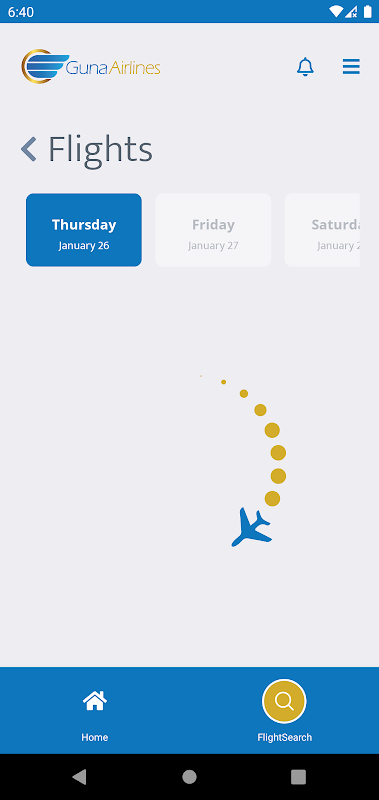Open the FlightSearch tab

[x=284, y=711]
